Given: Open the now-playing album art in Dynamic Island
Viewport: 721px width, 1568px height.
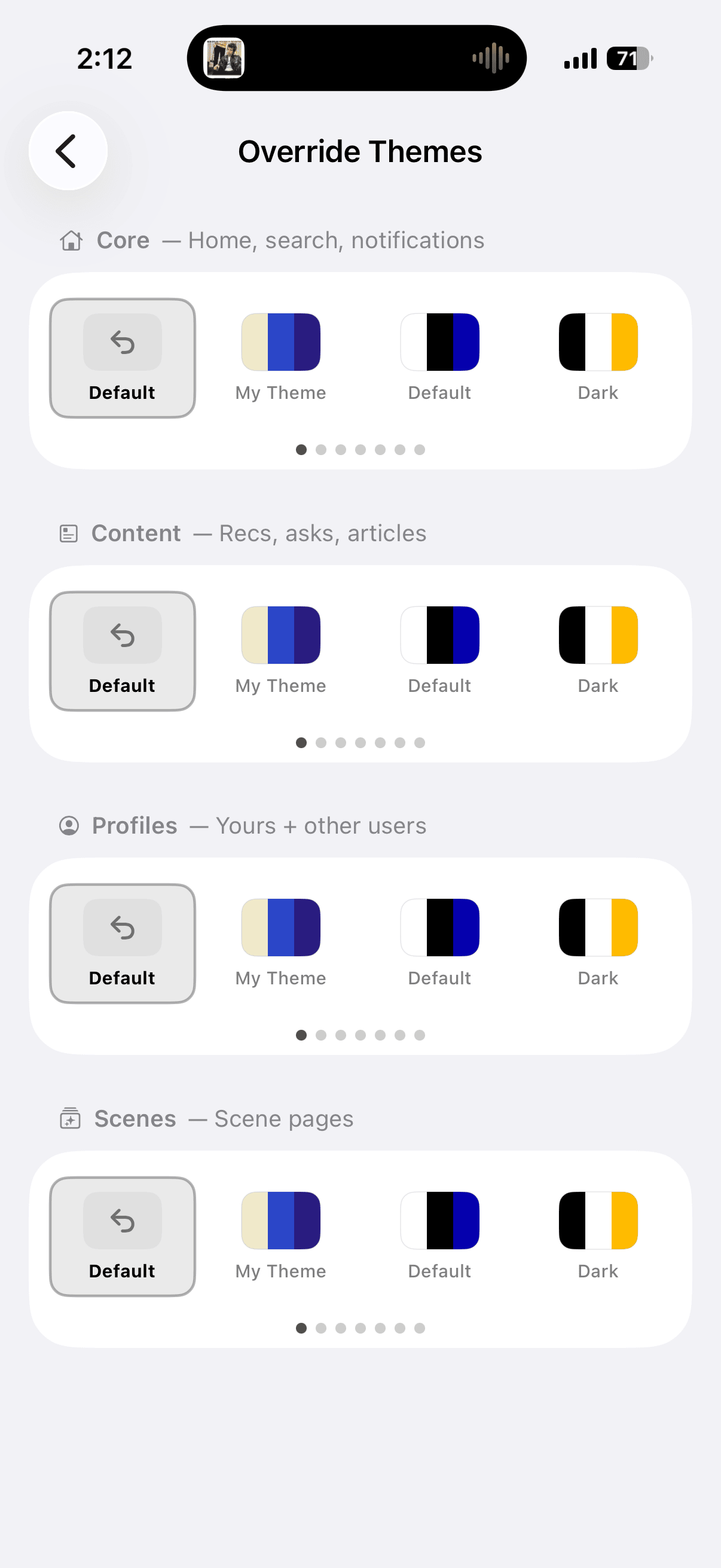Looking at the screenshot, I should [224, 59].
